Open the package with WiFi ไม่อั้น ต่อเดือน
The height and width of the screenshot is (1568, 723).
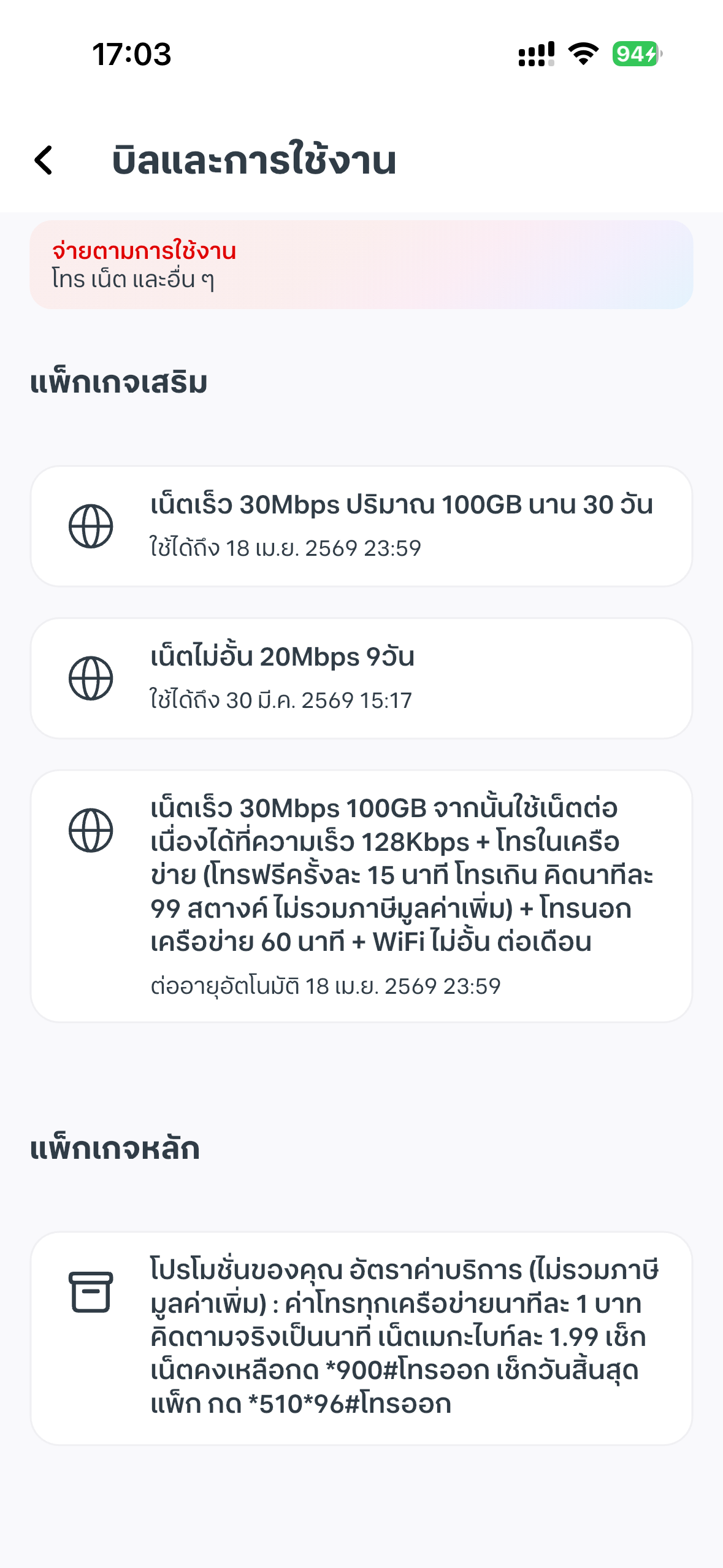[361, 896]
